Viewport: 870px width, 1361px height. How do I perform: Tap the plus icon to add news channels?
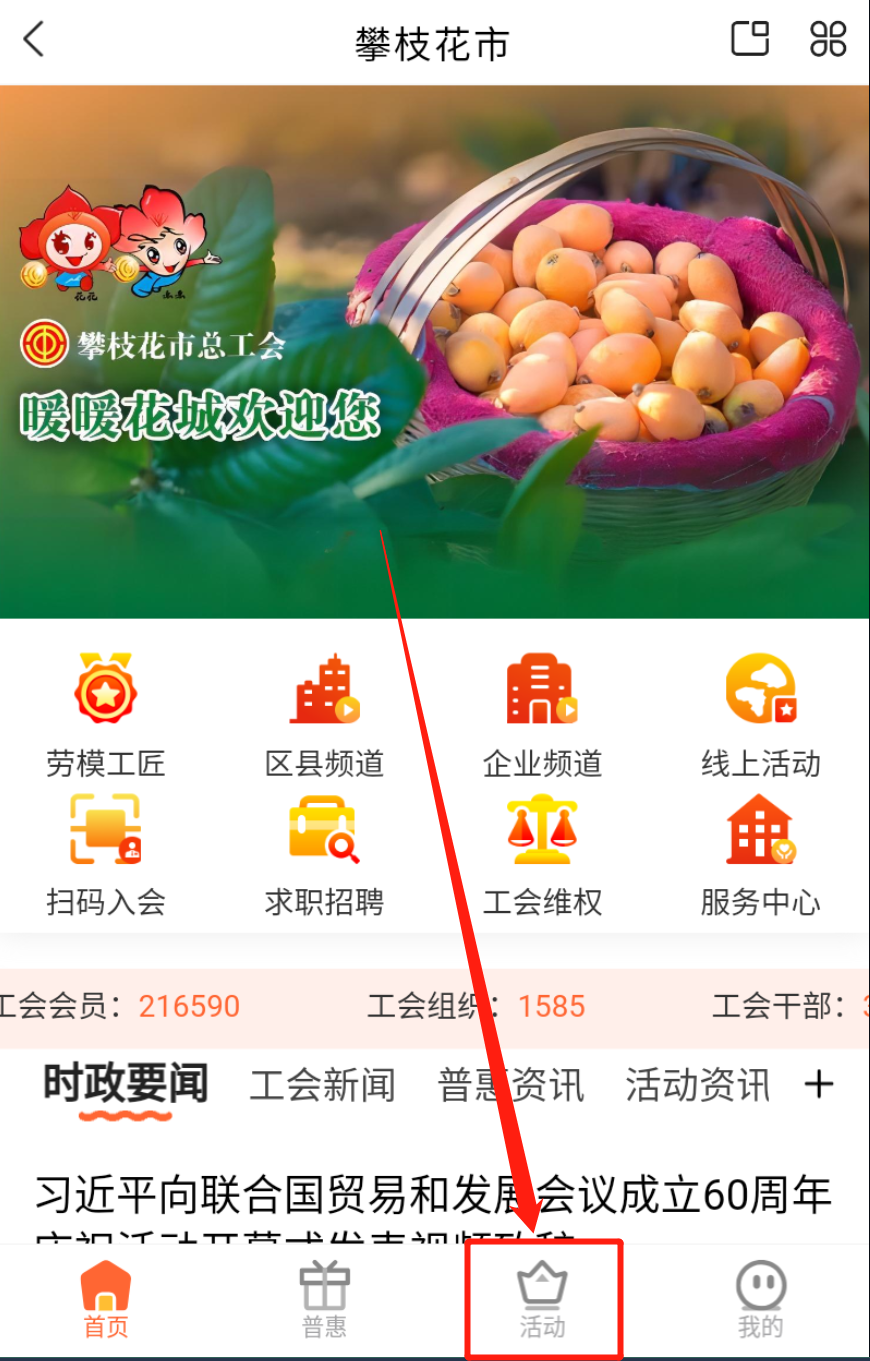click(819, 1084)
